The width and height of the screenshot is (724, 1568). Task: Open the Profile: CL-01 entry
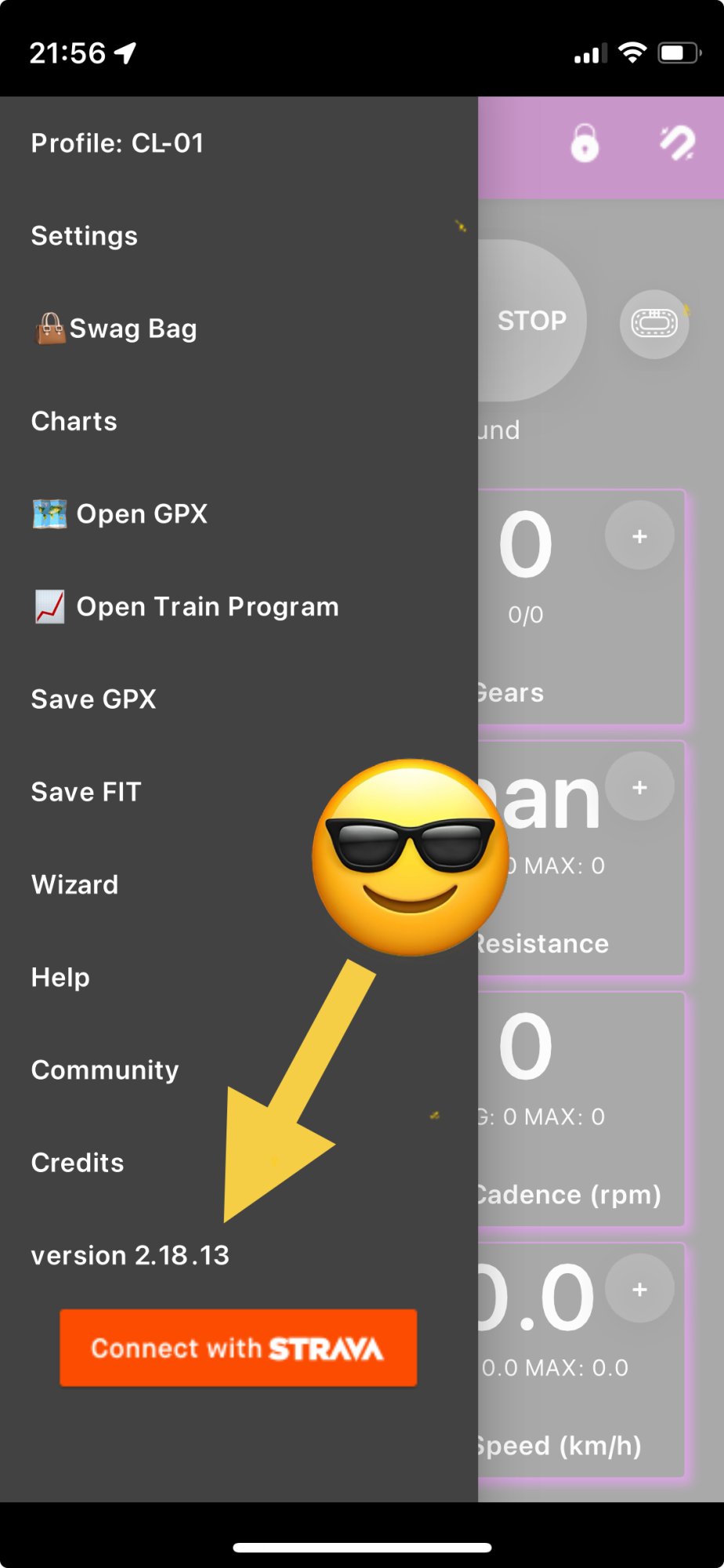point(118,143)
